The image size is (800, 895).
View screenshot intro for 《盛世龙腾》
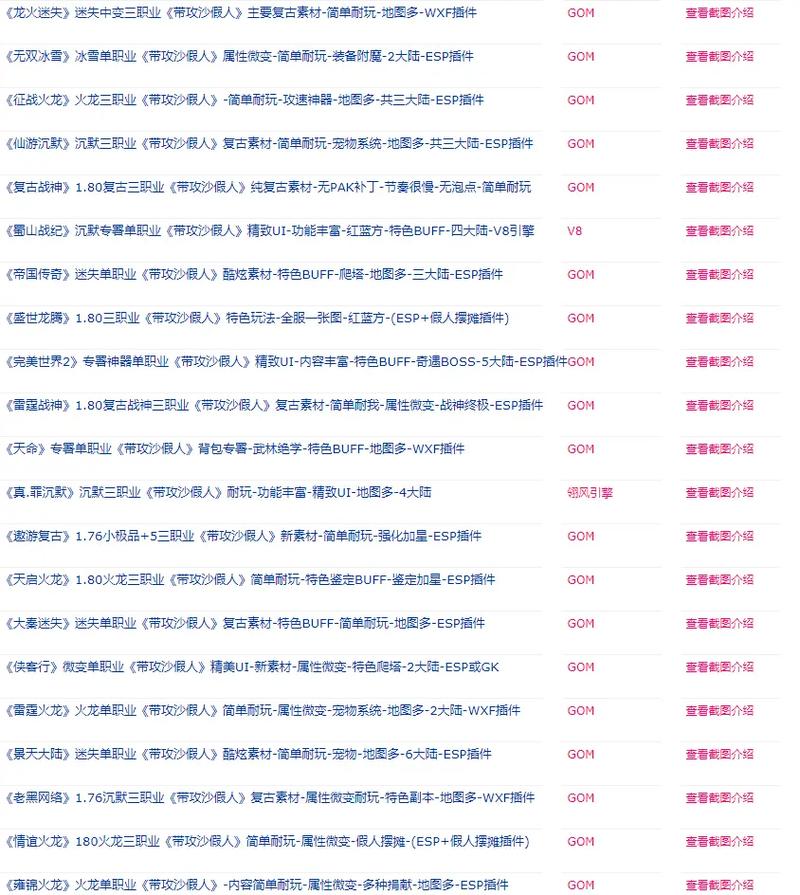pos(719,318)
